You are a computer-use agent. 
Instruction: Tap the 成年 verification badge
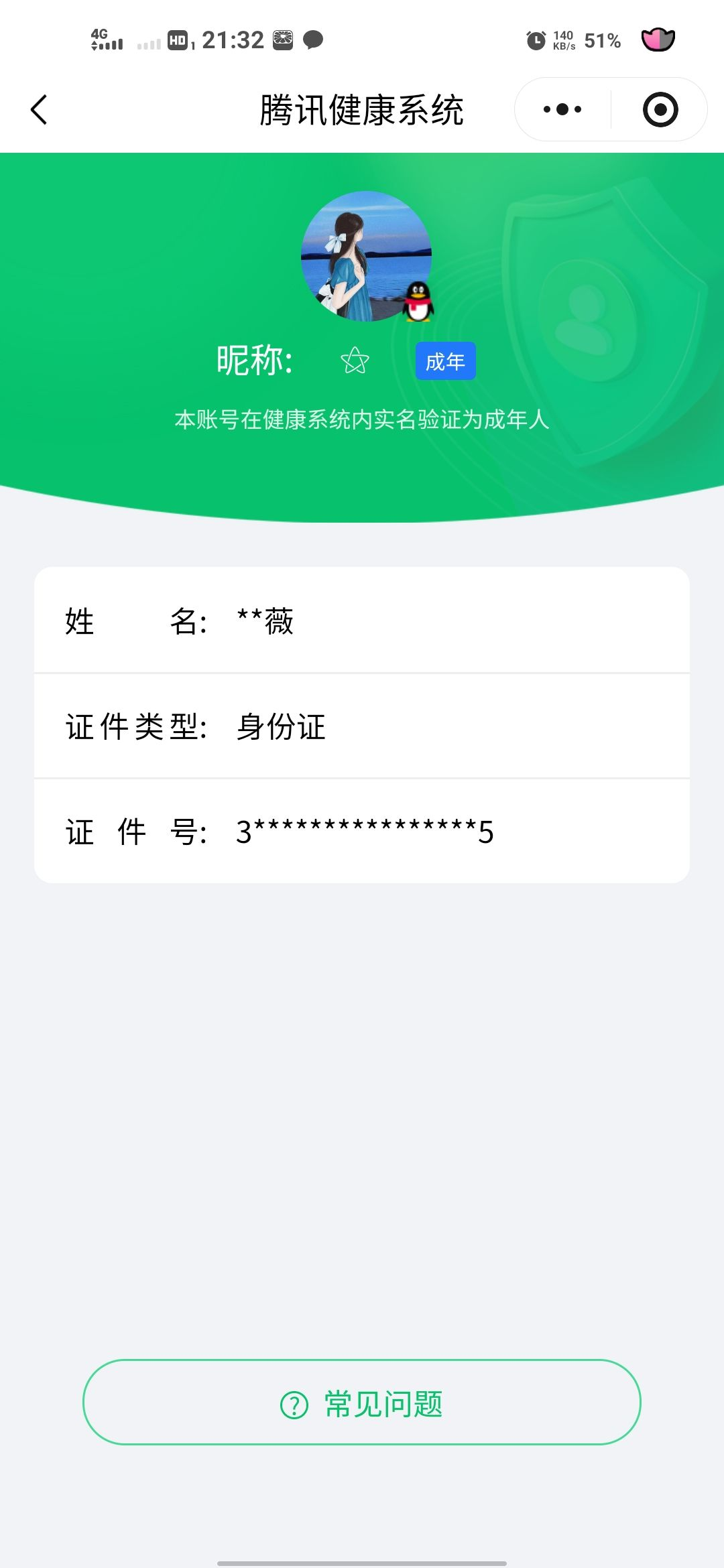click(444, 360)
